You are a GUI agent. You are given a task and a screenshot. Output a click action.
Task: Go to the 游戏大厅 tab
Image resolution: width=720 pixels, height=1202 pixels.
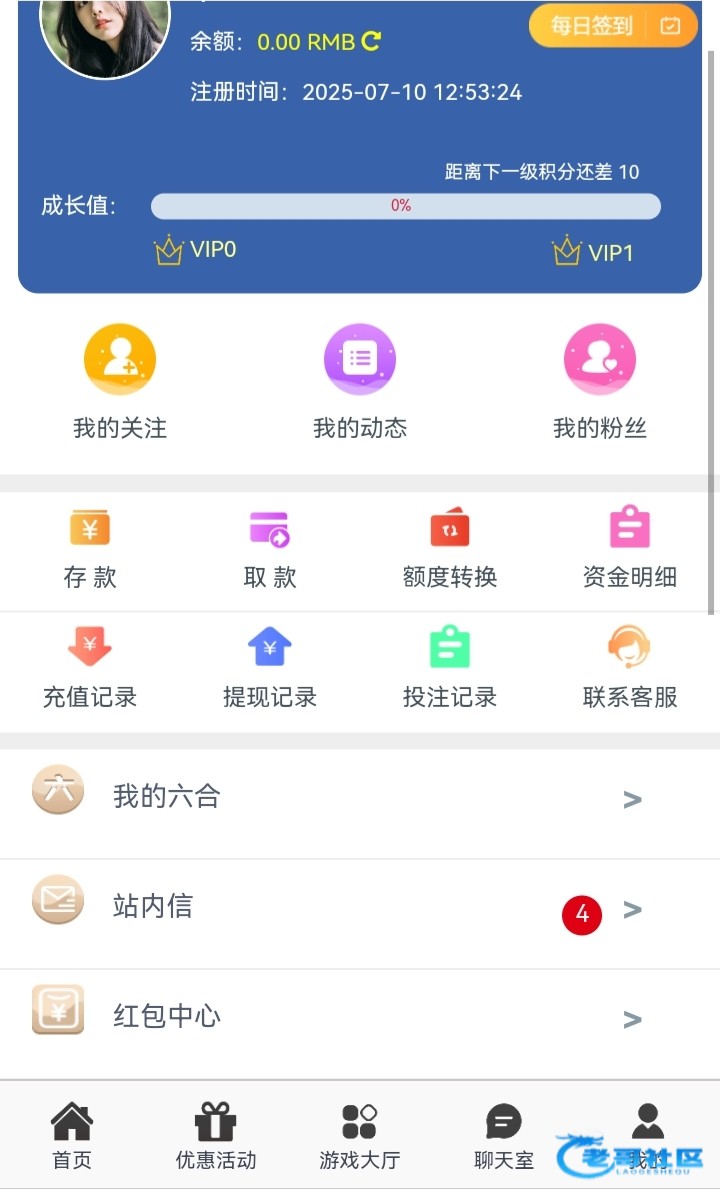pyautogui.click(x=360, y=1137)
